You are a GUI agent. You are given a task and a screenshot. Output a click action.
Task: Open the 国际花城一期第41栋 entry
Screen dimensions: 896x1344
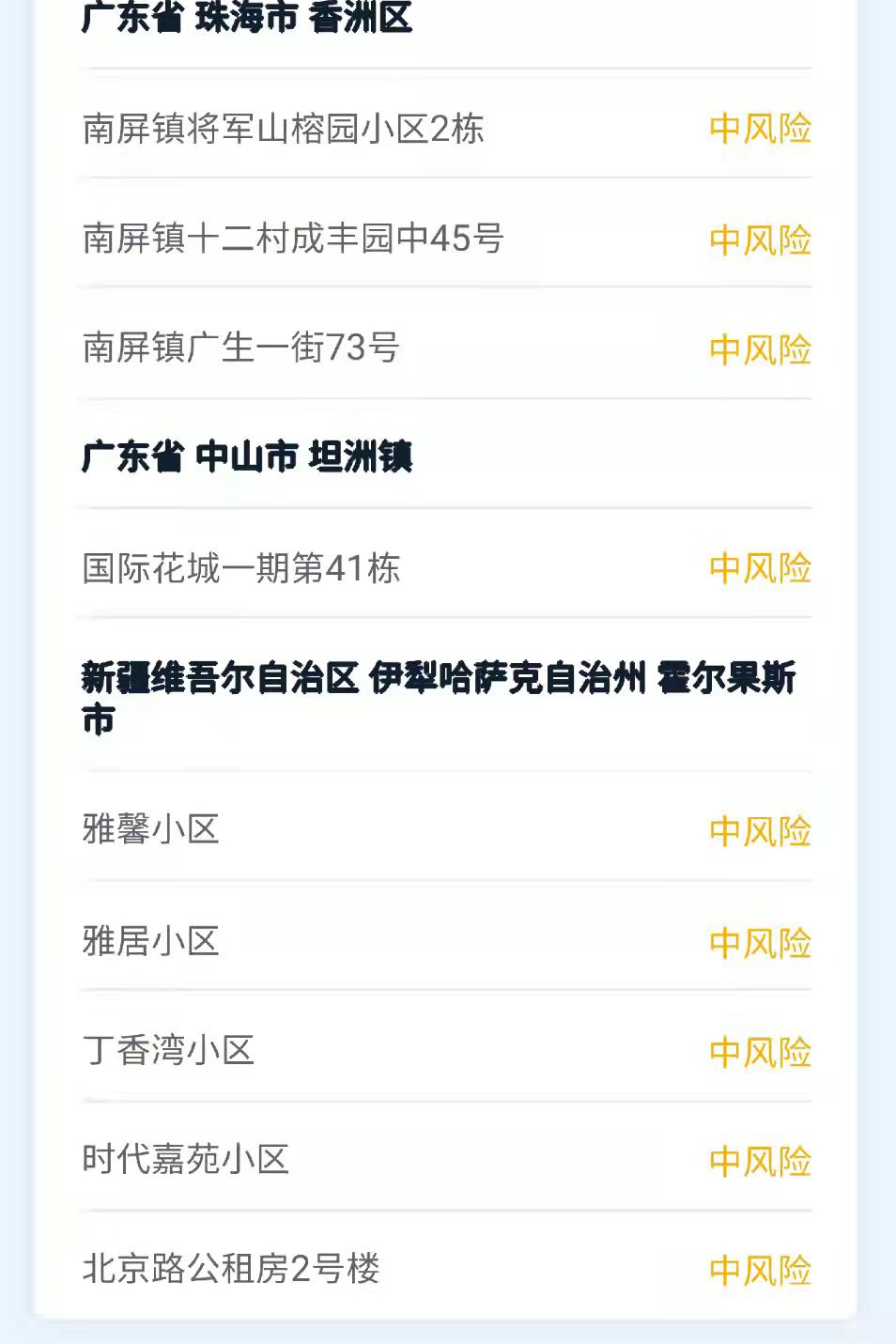(x=241, y=567)
